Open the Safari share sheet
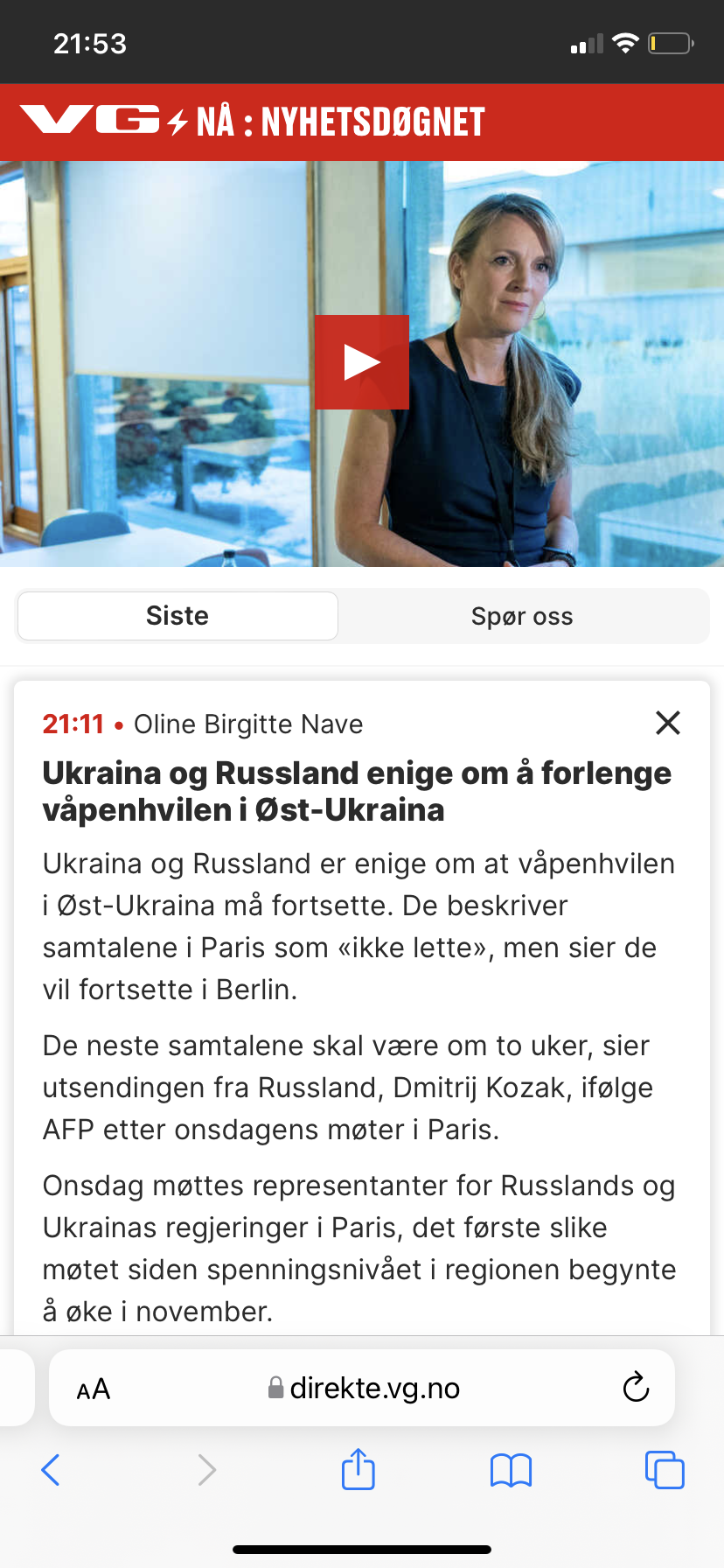Viewport: 724px width, 1568px height. click(359, 1469)
